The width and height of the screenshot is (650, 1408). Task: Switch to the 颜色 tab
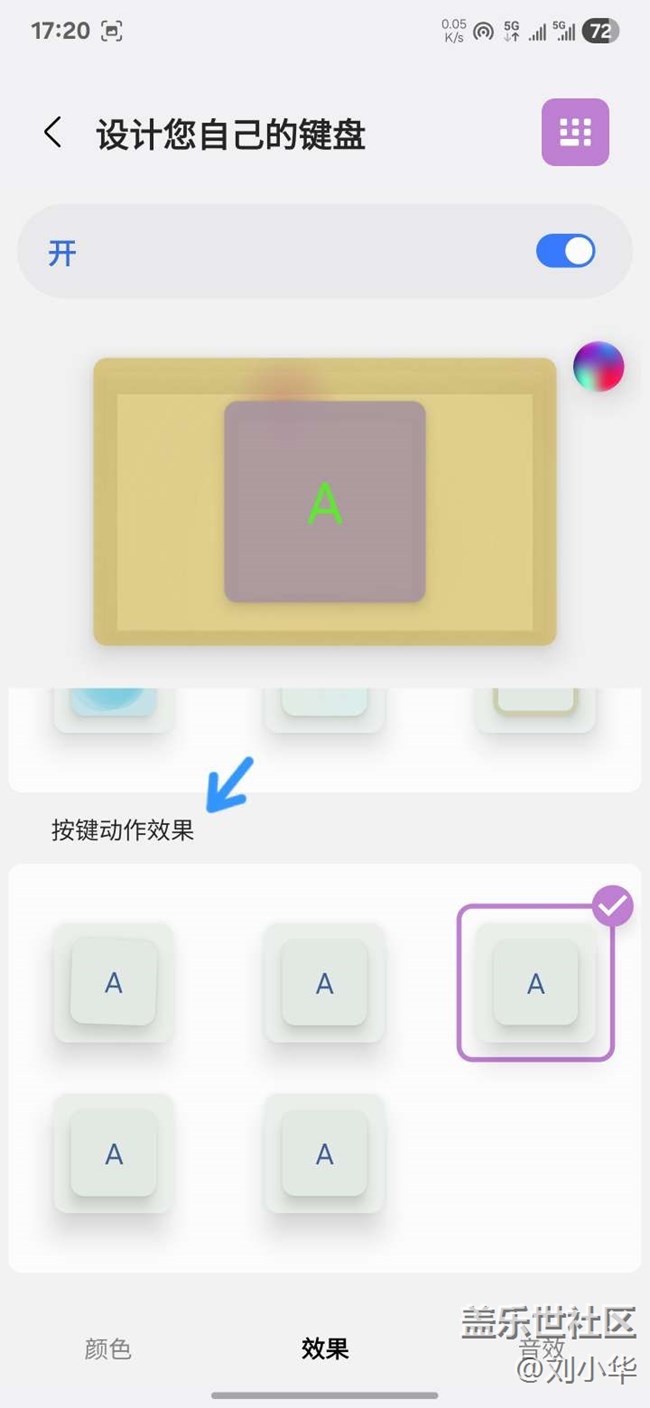click(x=108, y=1348)
